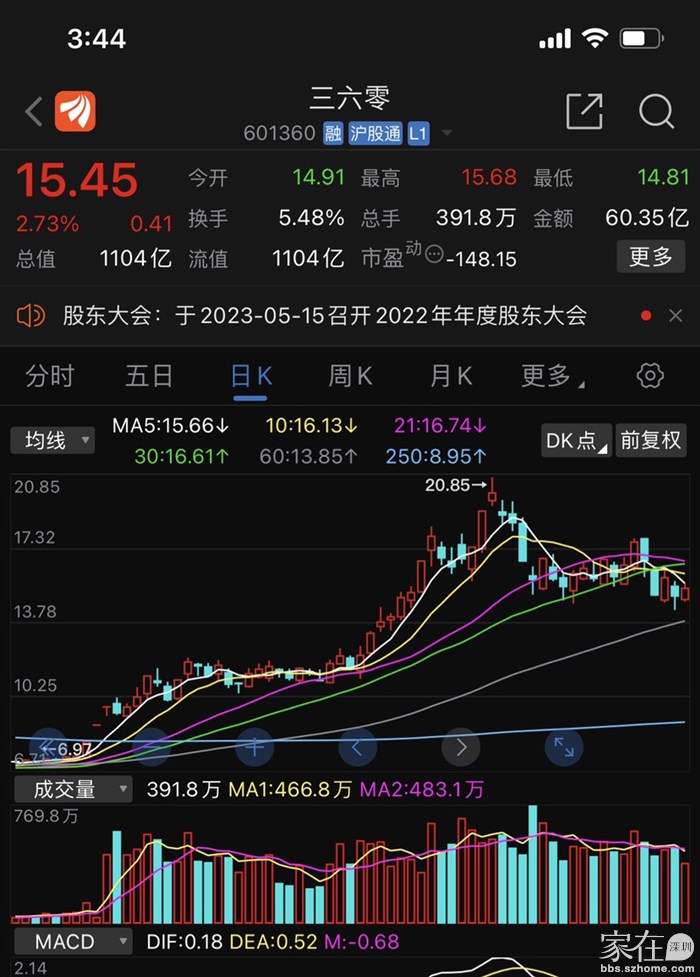Show the 周K weekly chart

pyautogui.click(x=350, y=377)
